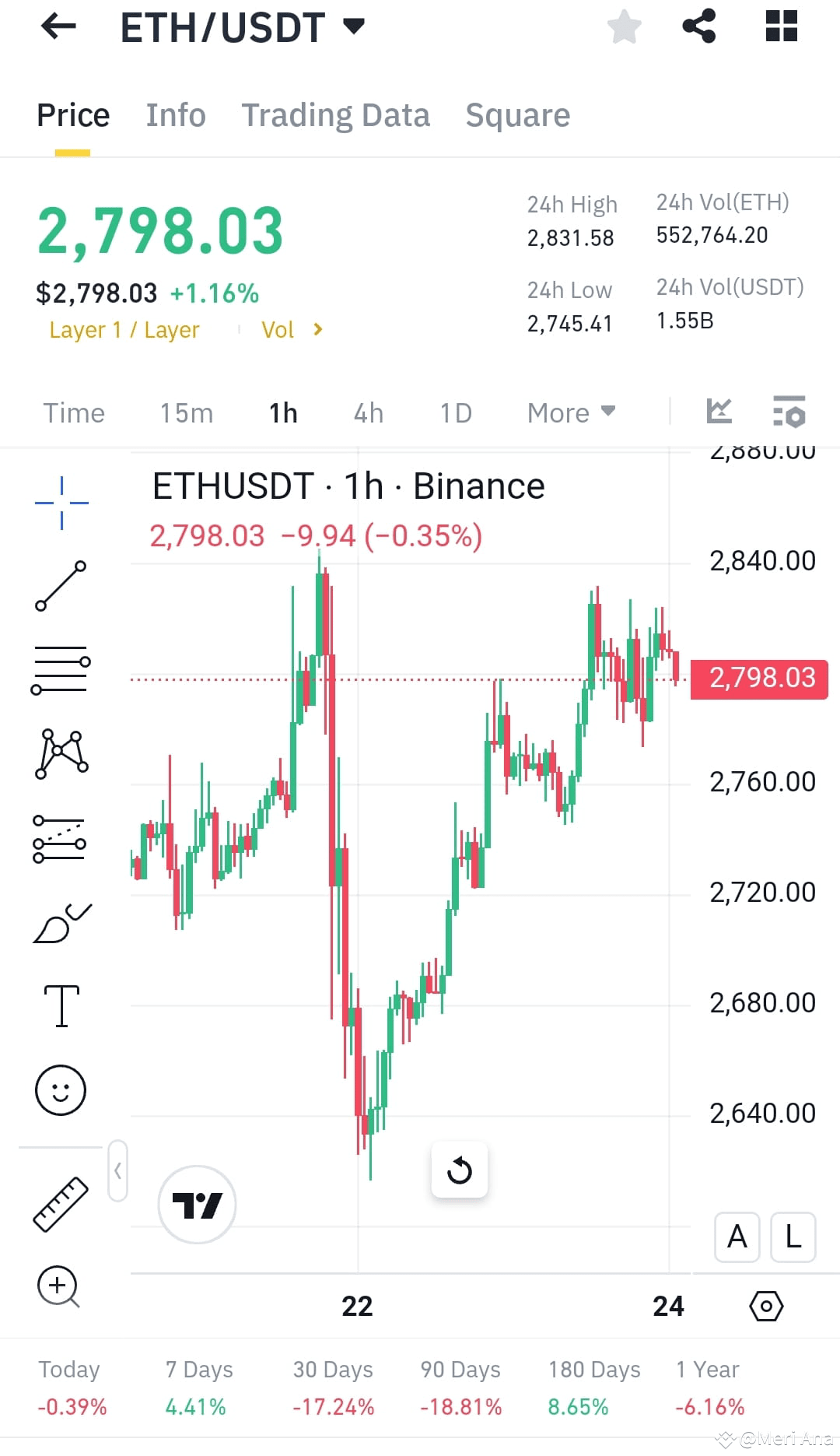Image resolution: width=840 pixels, height=1456 pixels.
Task: Switch to the 1D timeframe
Action: pos(455,412)
